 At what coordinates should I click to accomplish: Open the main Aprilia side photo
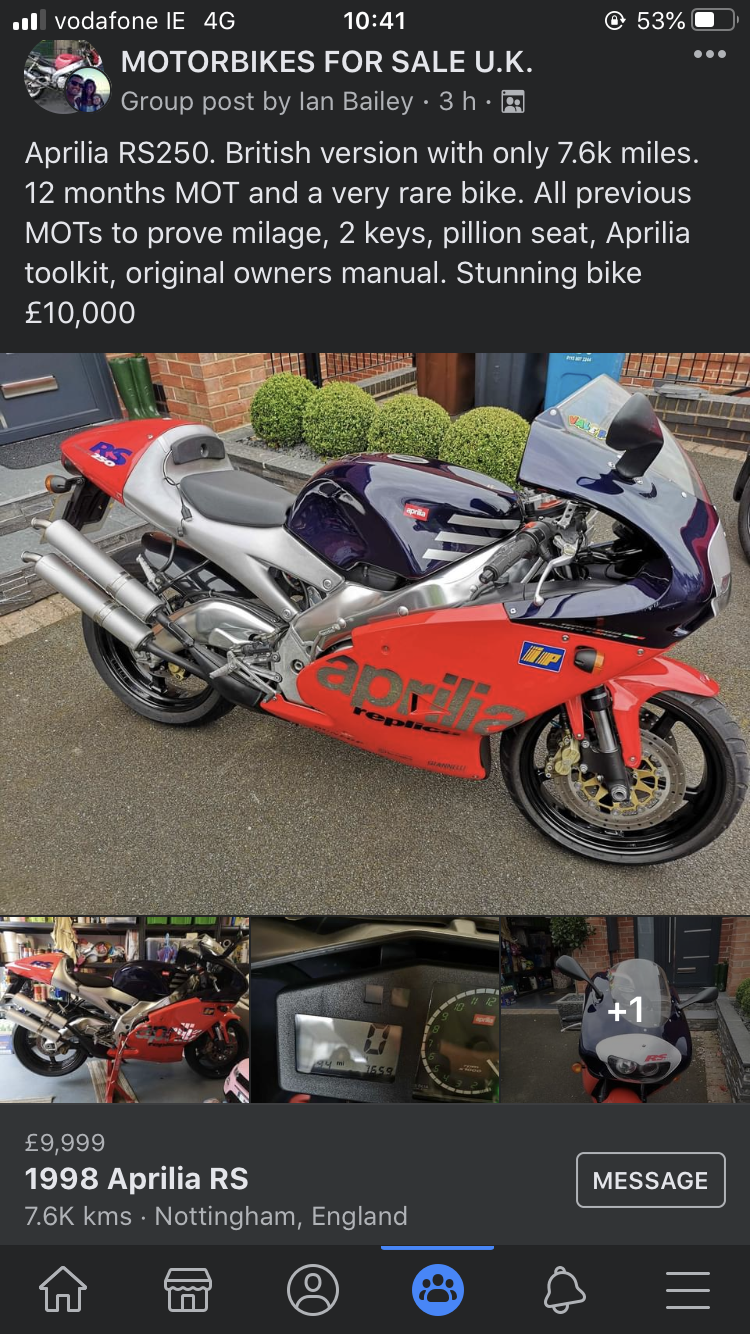(x=375, y=633)
